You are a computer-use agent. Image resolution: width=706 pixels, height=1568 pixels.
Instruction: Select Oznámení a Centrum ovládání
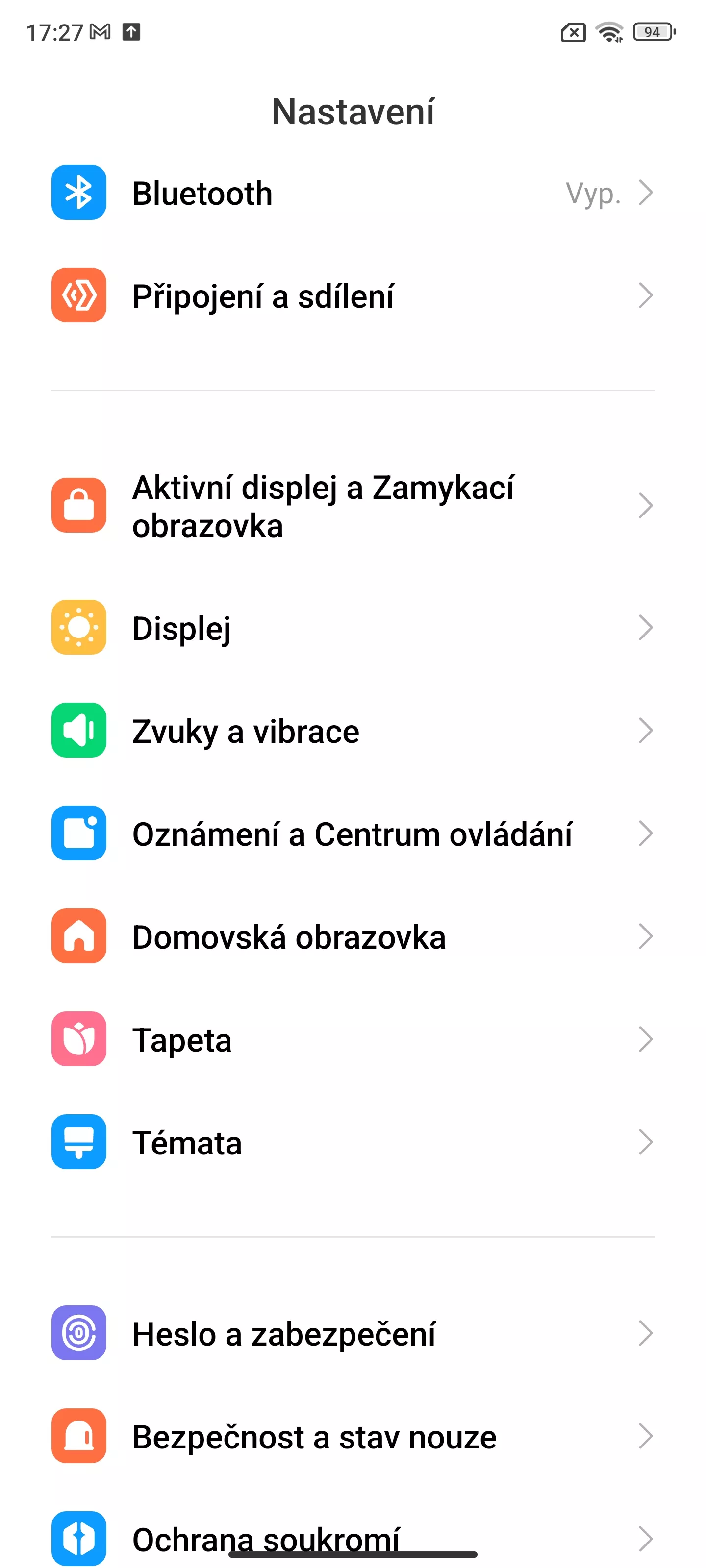tap(353, 833)
